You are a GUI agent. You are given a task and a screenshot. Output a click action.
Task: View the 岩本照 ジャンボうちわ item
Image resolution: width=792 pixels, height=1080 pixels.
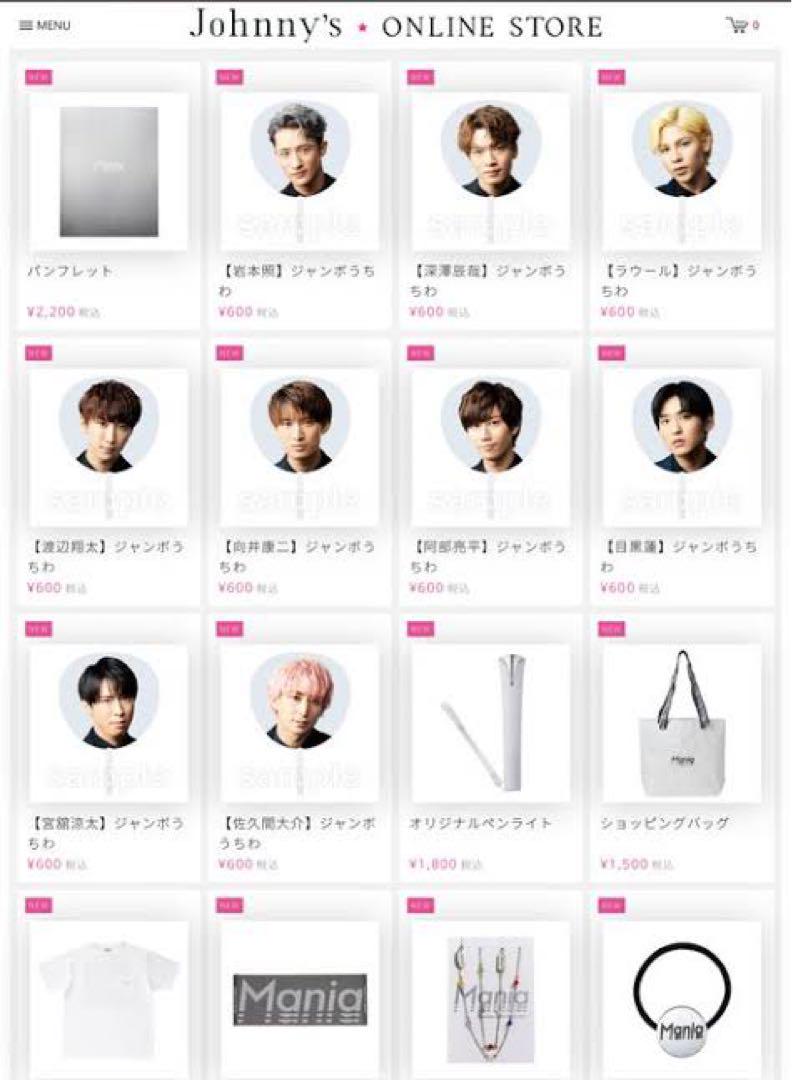click(x=299, y=172)
